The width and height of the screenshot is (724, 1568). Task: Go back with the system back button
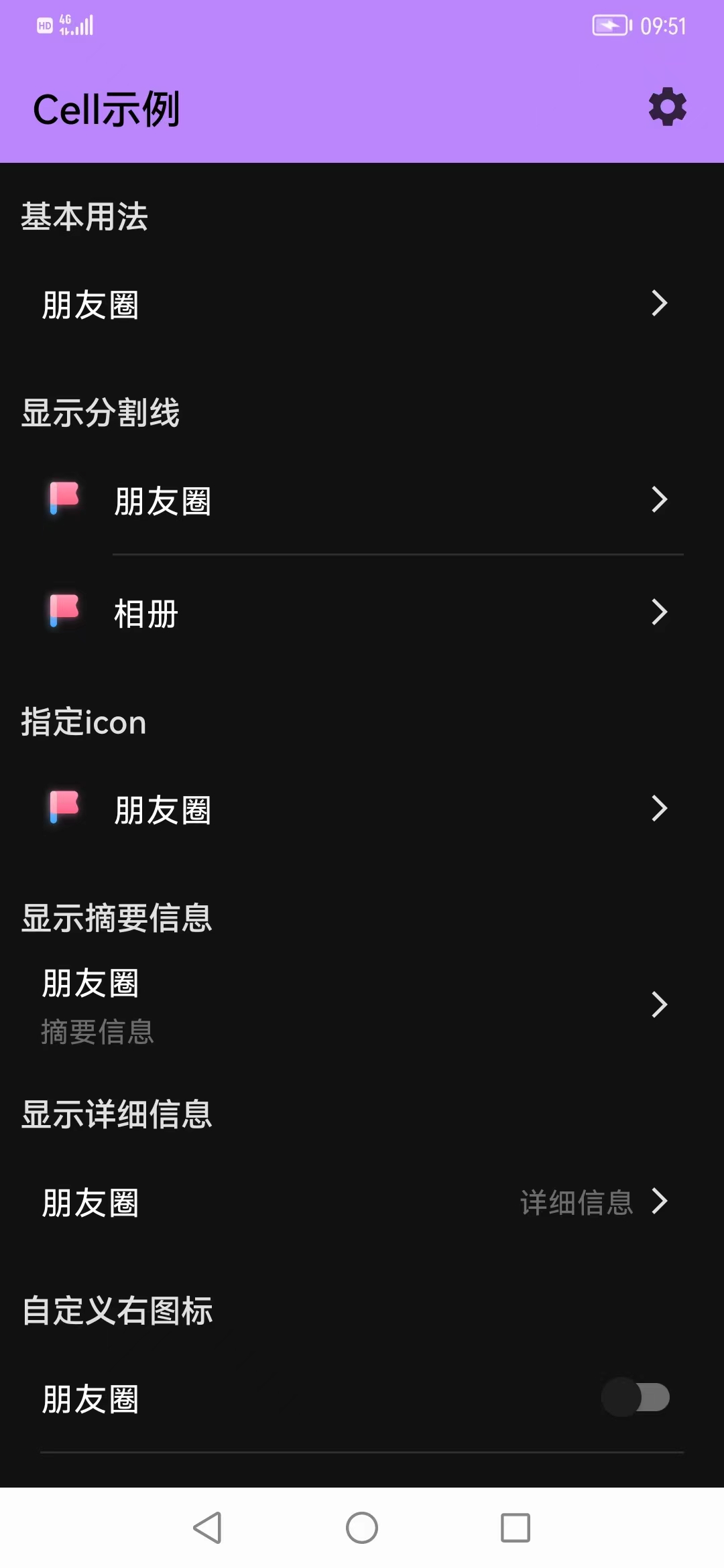(x=207, y=1528)
